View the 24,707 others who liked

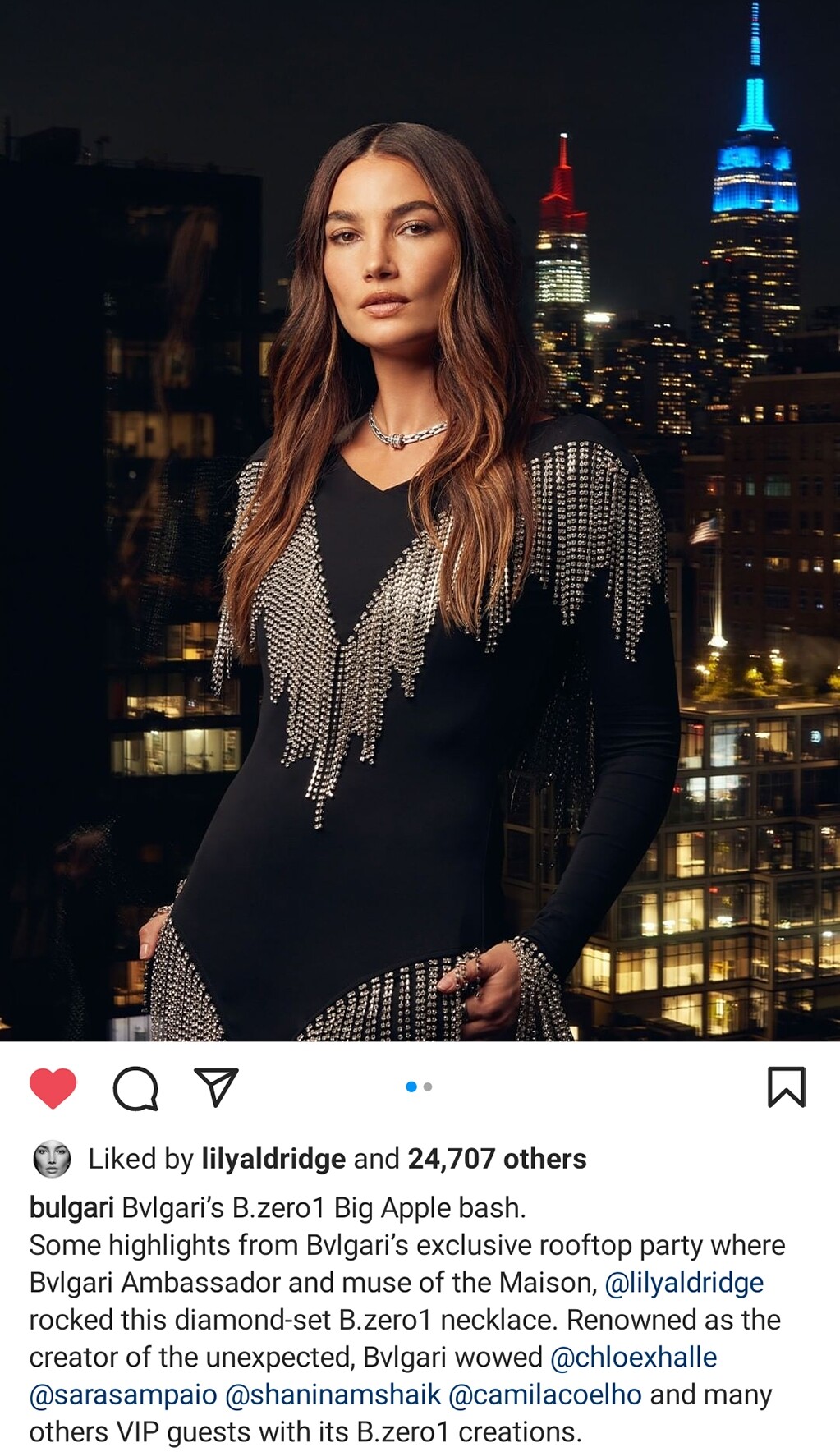(x=497, y=1159)
